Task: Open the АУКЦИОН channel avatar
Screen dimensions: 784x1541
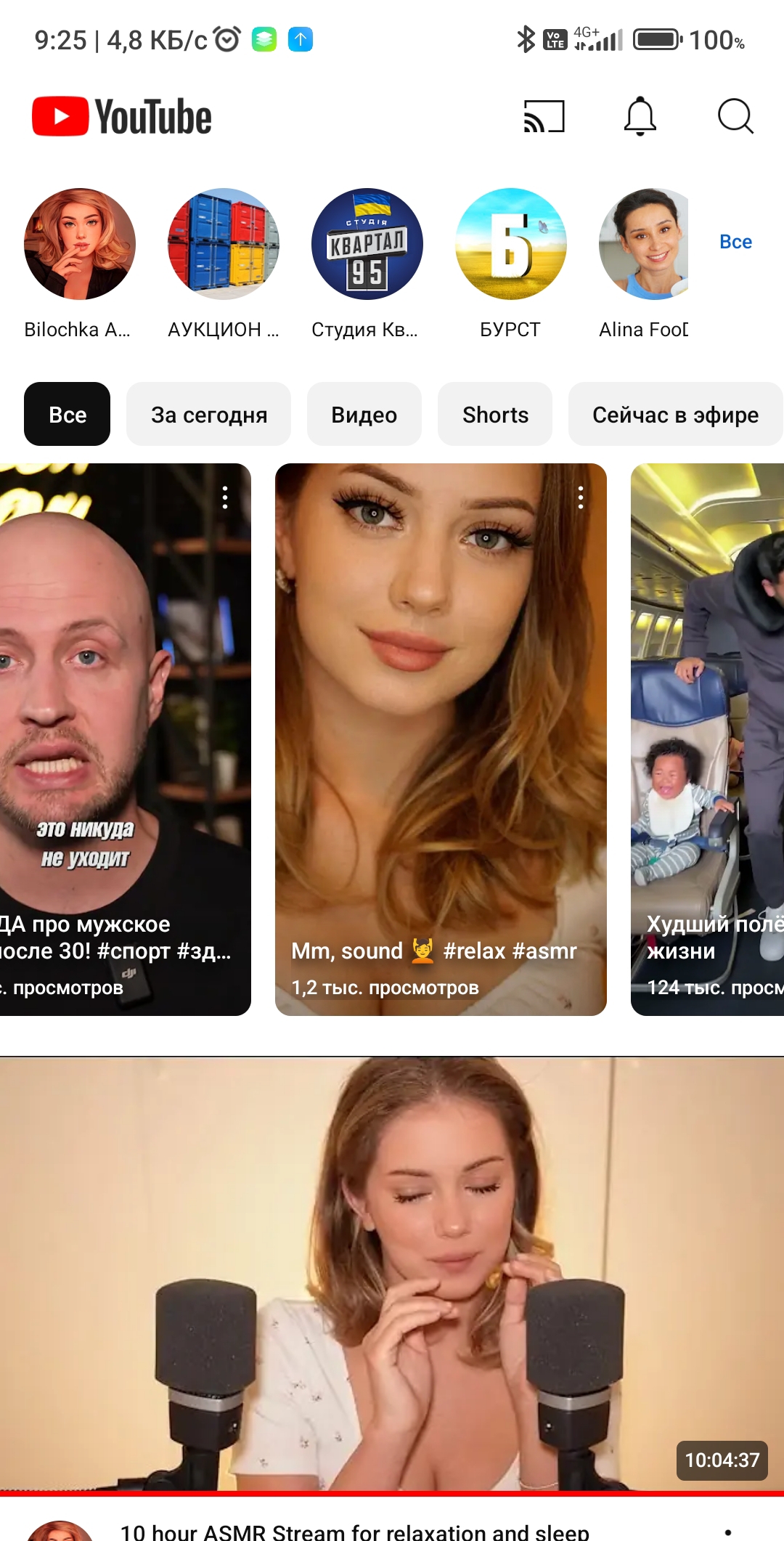Action: [x=224, y=244]
